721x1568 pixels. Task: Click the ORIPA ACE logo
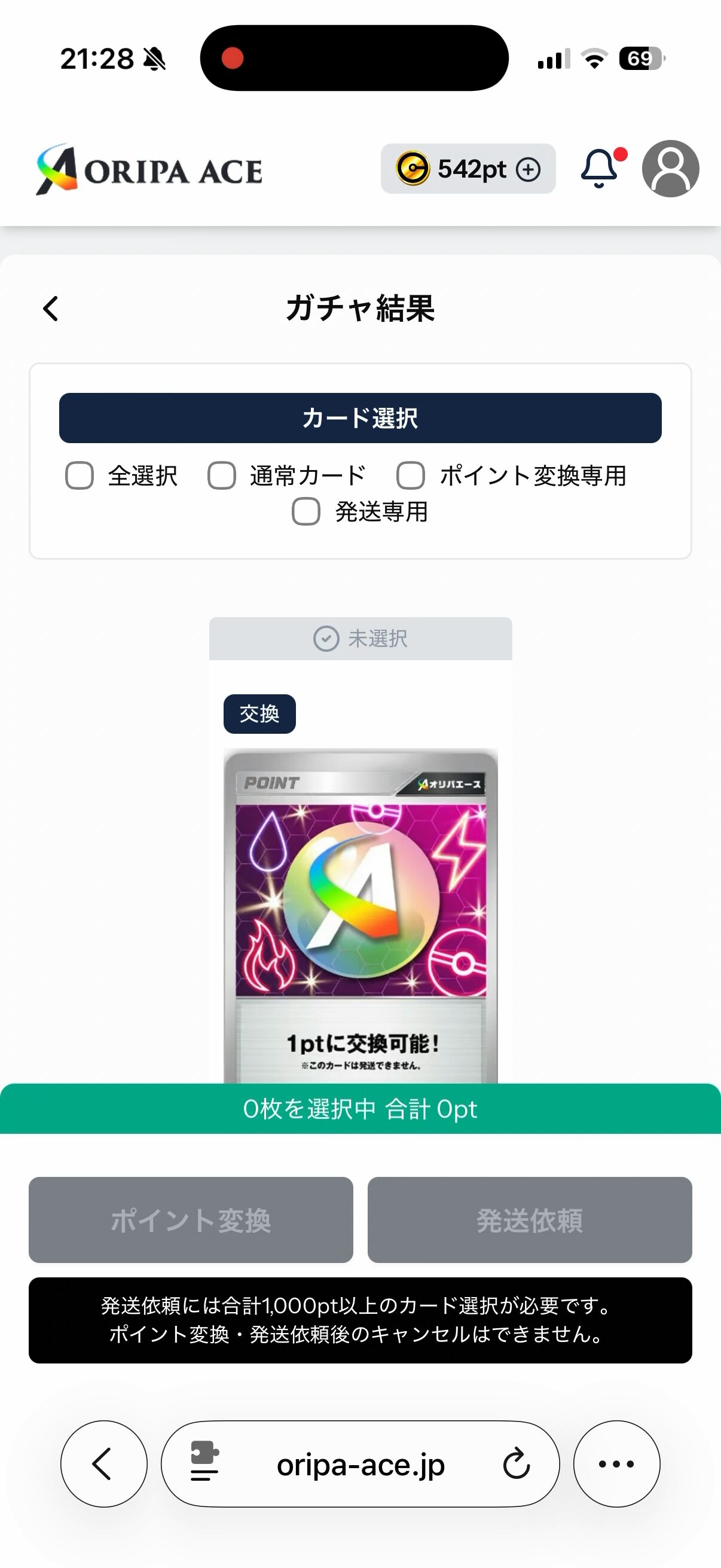148,170
